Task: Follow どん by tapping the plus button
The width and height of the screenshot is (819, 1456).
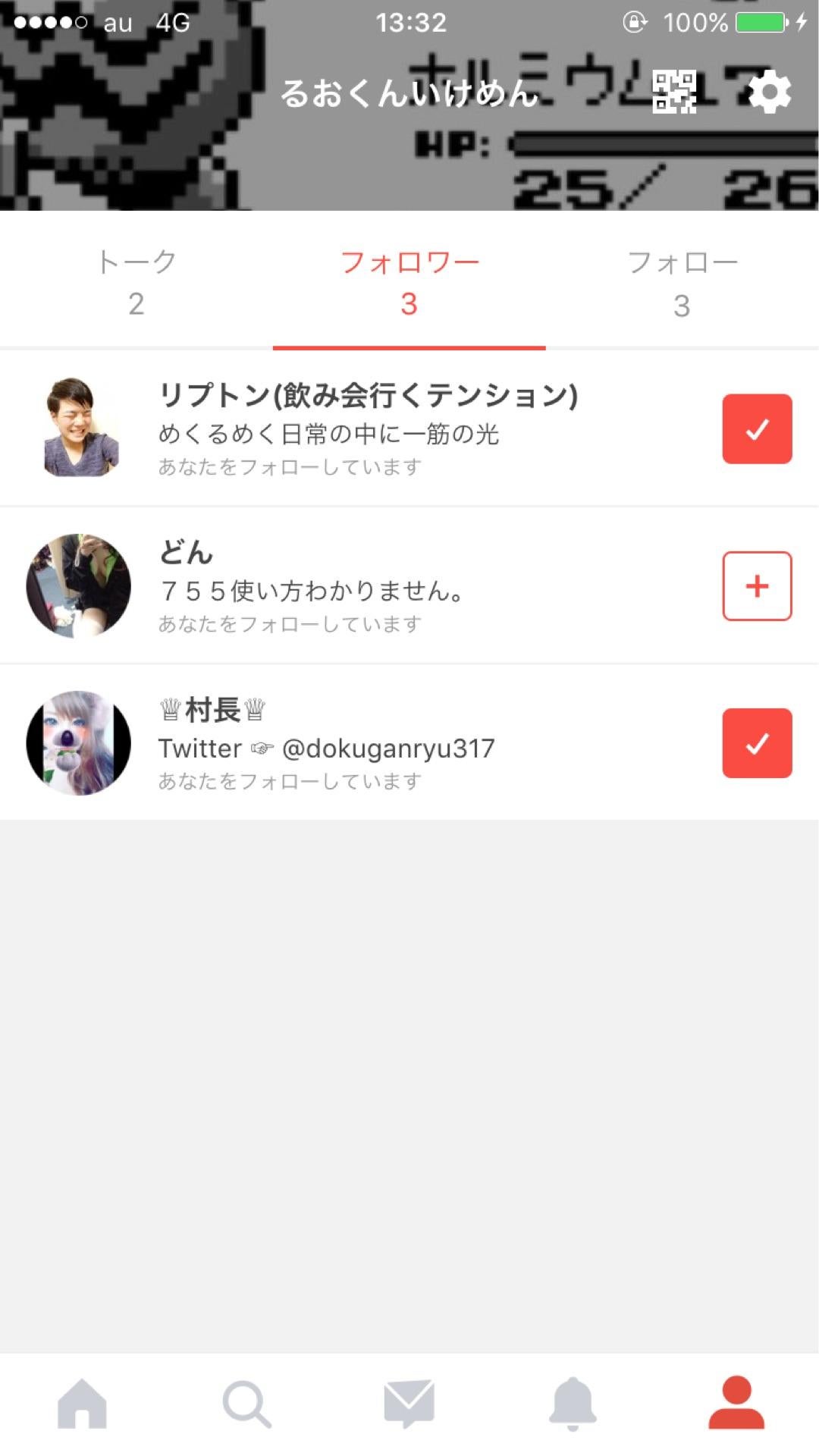Action: (756, 585)
